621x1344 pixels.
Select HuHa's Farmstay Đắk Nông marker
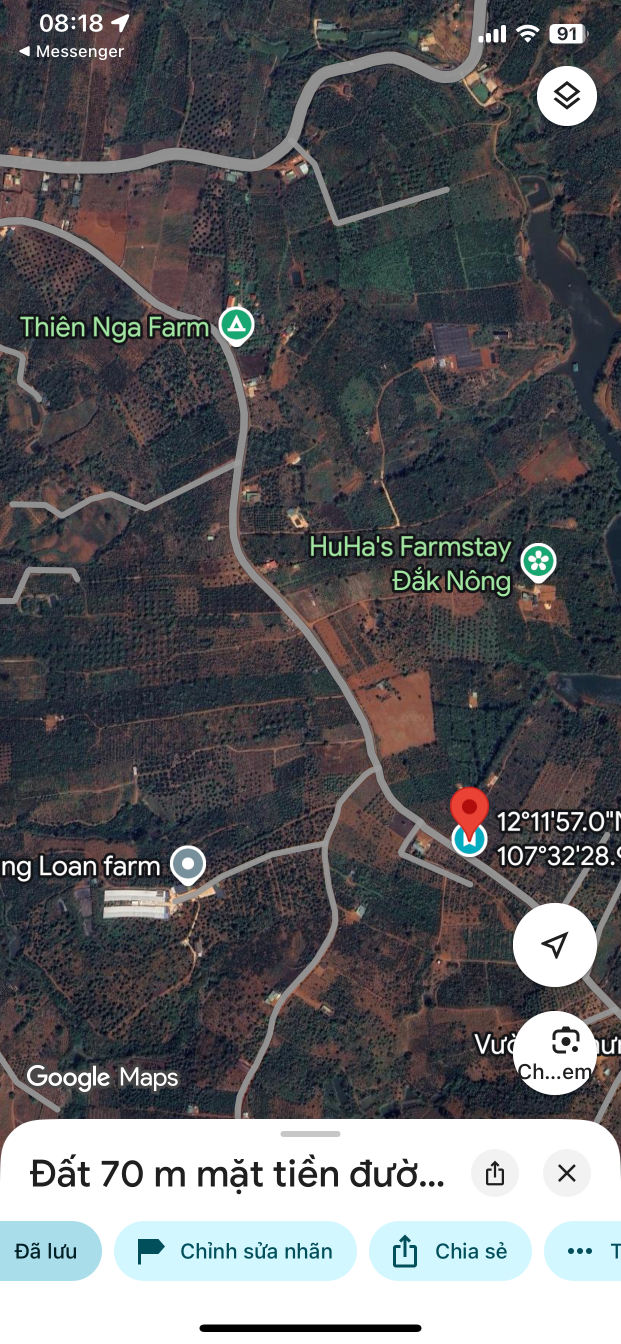[539, 560]
